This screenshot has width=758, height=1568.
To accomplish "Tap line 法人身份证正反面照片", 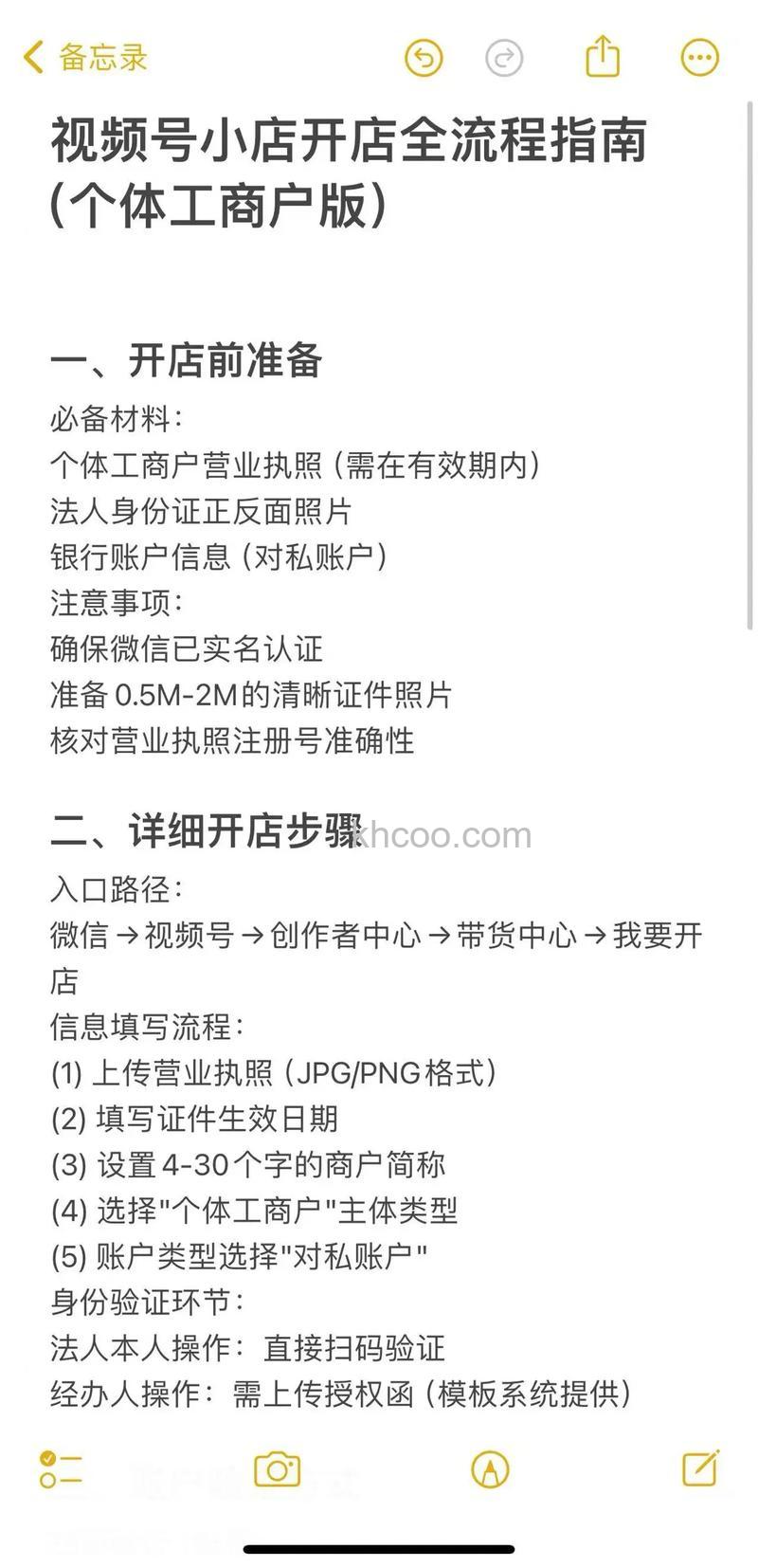I will (x=199, y=513).
